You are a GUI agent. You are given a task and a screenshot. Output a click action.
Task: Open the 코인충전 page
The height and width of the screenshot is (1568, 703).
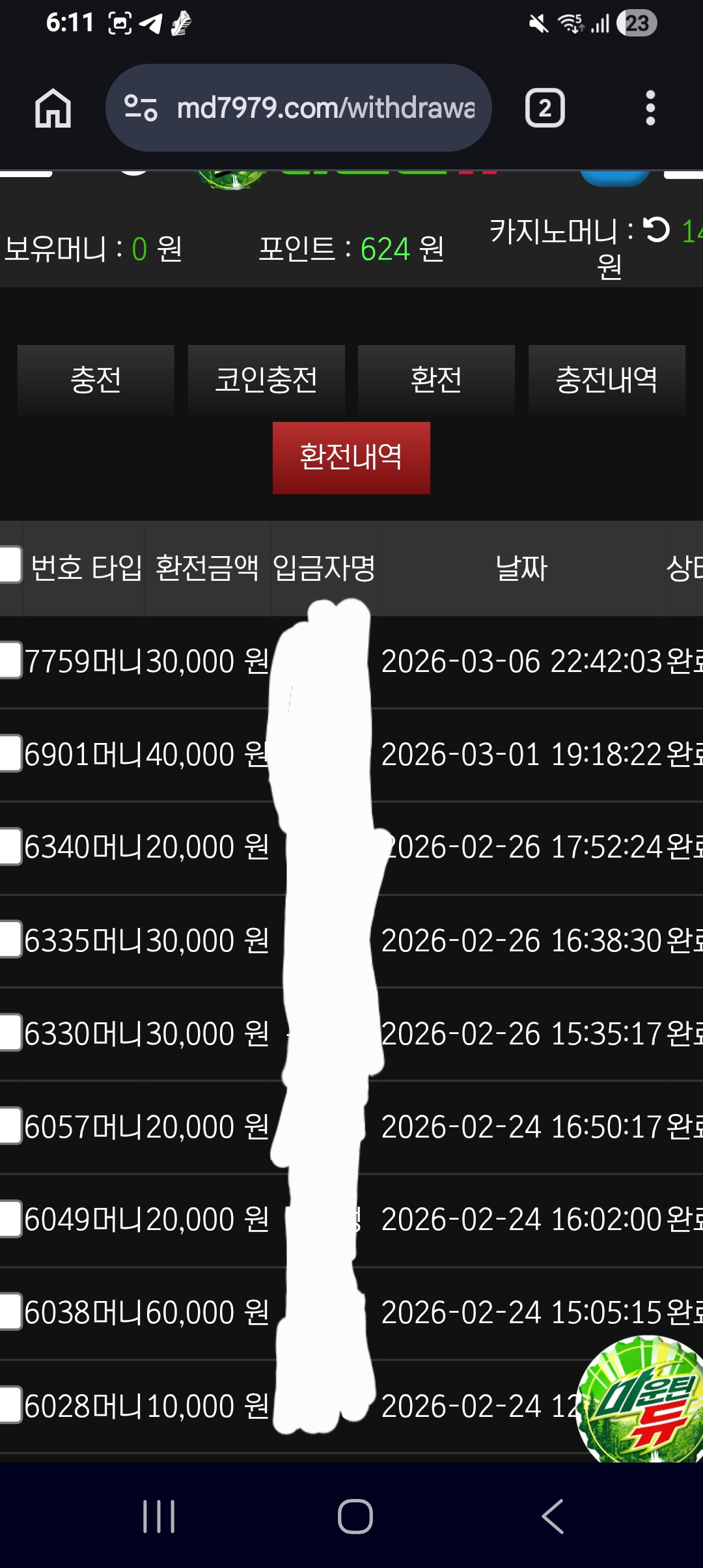tap(266, 381)
